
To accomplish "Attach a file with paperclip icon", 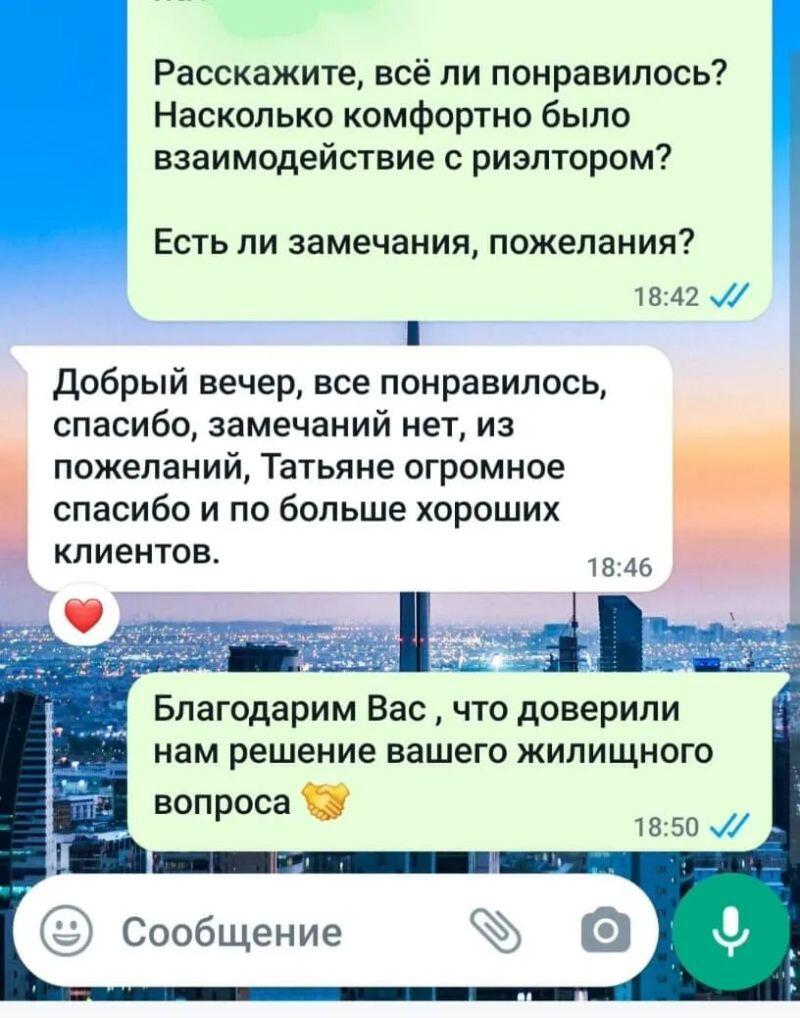I will 497,931.
